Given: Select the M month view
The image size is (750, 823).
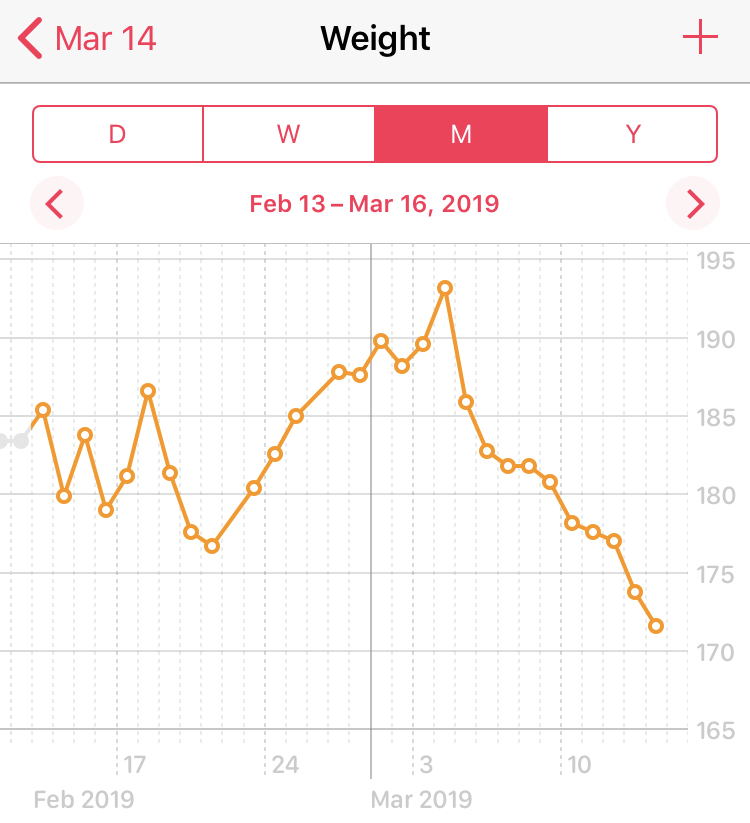Looking at the screenshot, I should tap(461, 134).
